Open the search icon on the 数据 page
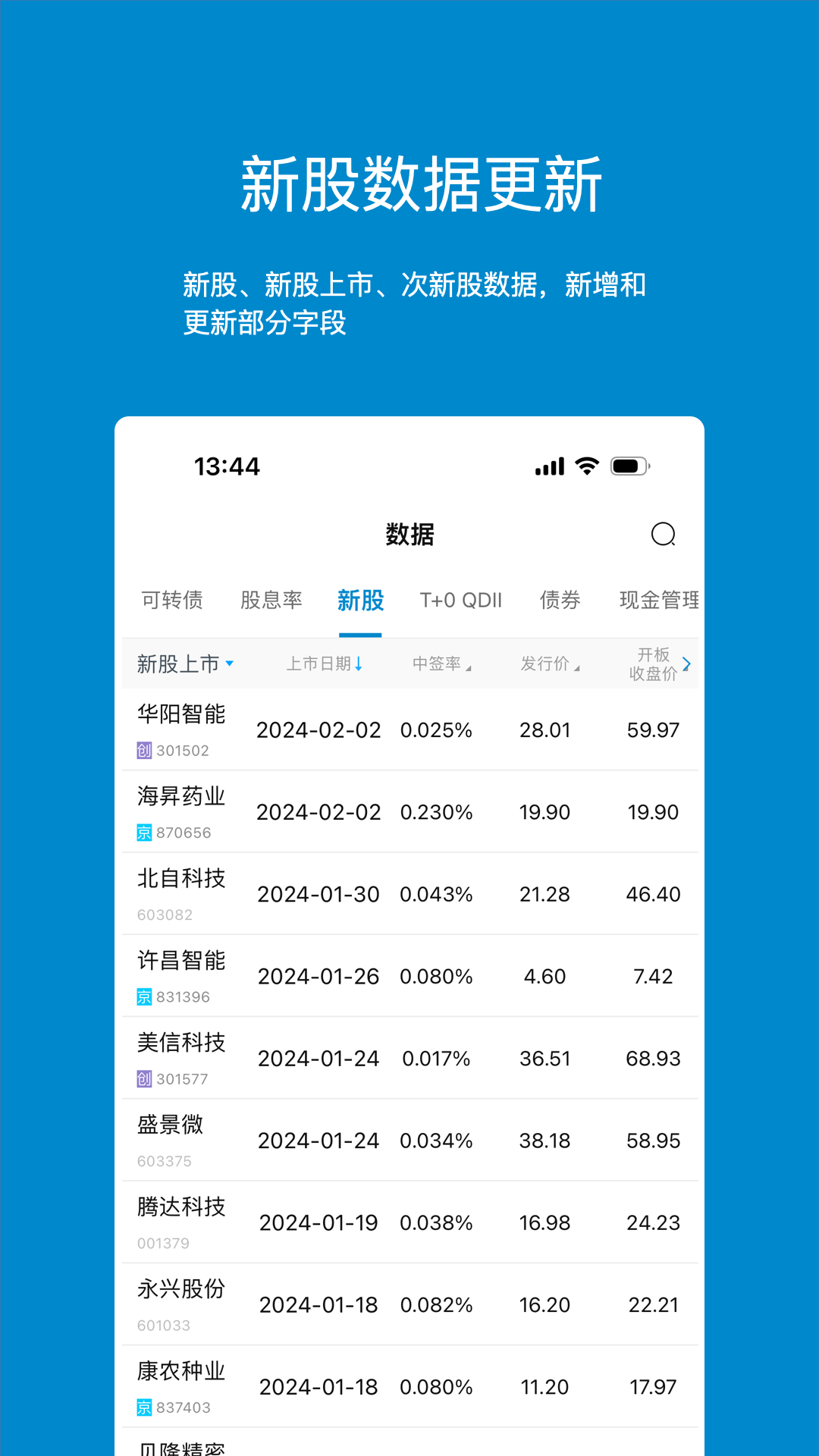 (664, 535)
